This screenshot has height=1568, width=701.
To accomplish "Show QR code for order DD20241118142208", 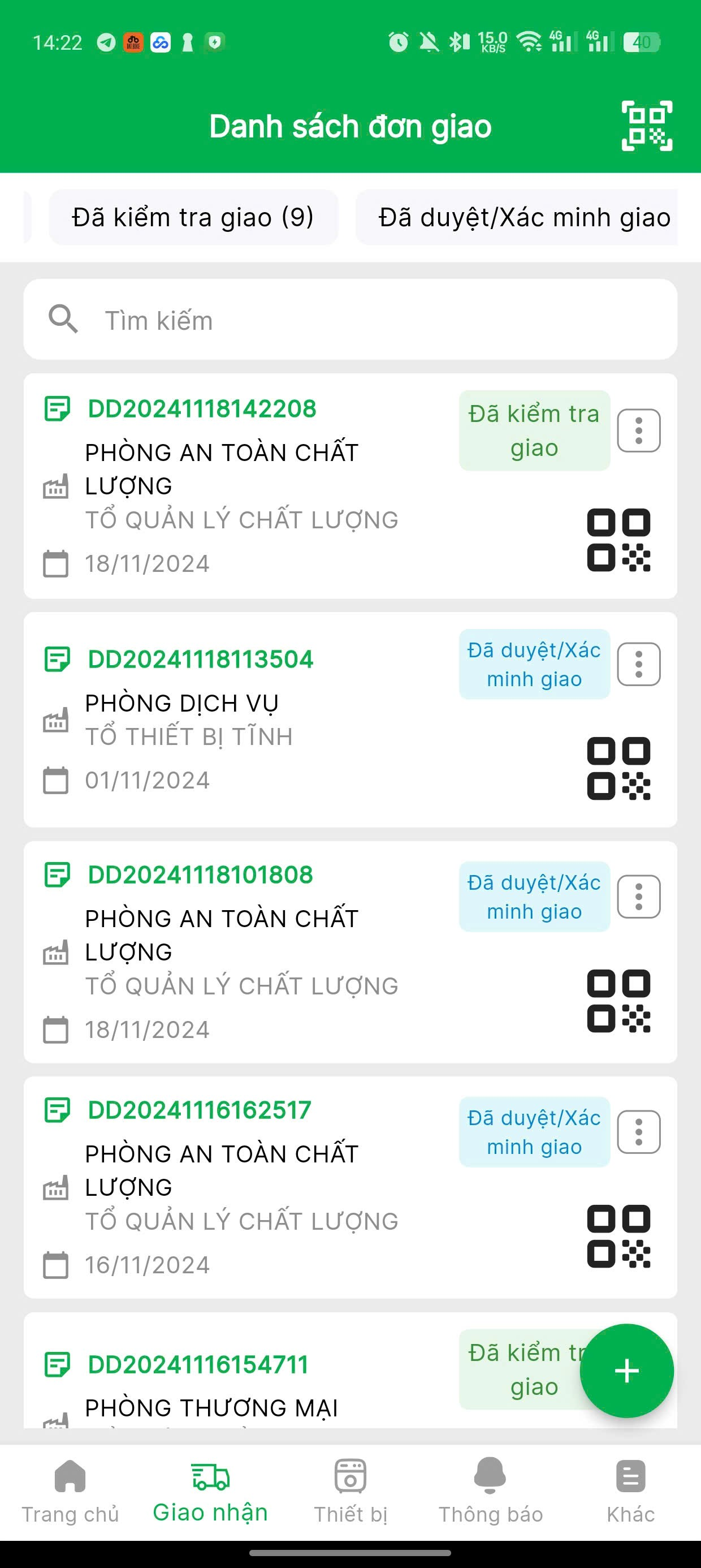I will tap(618, 540).
